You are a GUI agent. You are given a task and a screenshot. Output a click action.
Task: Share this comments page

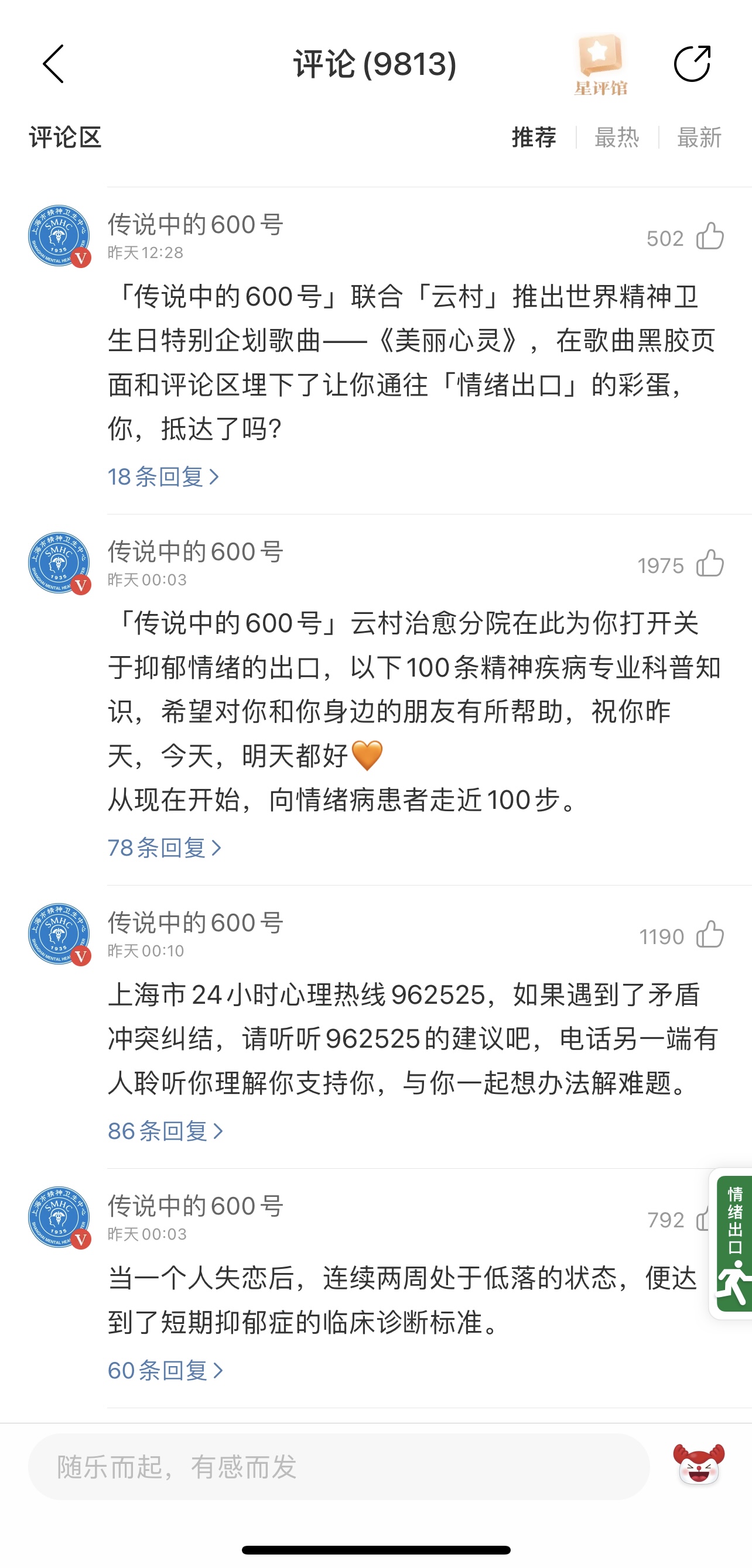pyautogui.click(x=692, y=64)
